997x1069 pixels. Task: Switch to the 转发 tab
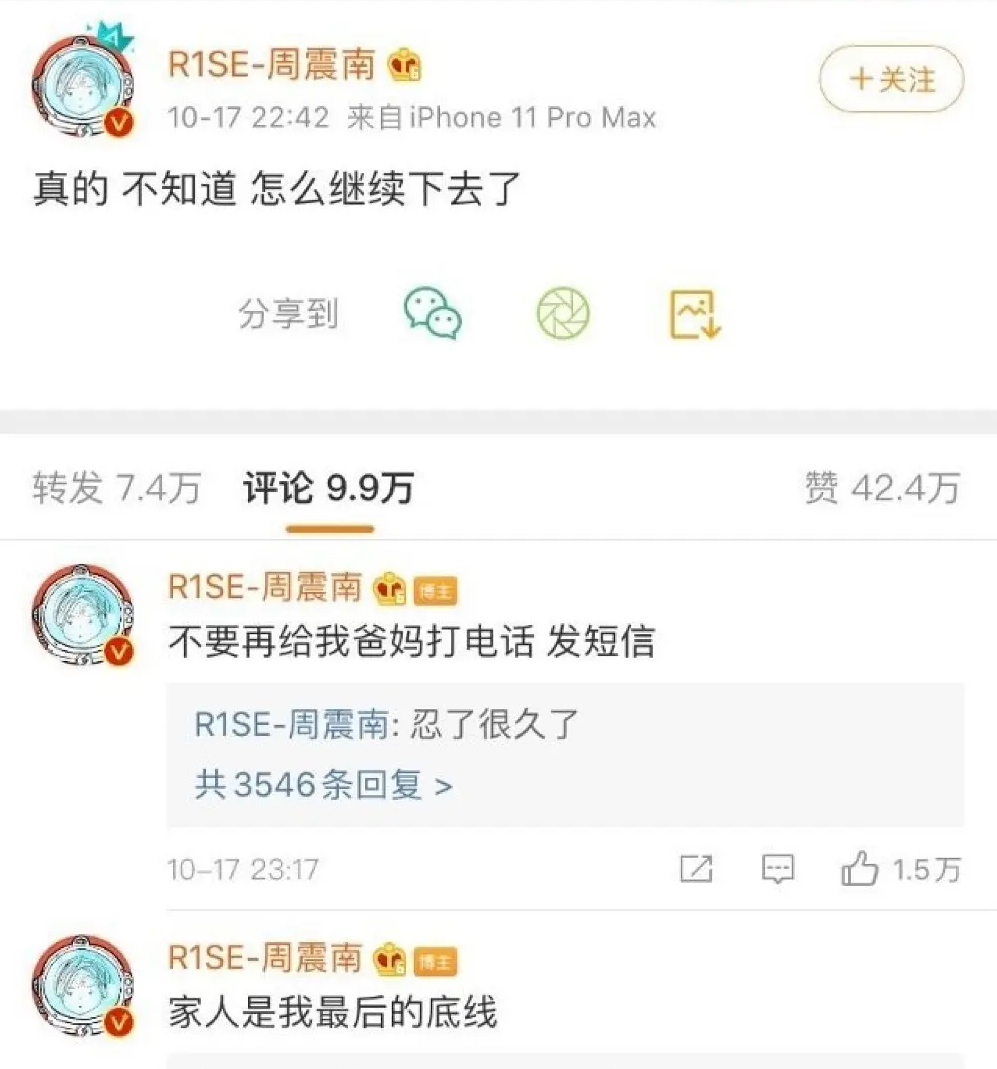(116, 488)
